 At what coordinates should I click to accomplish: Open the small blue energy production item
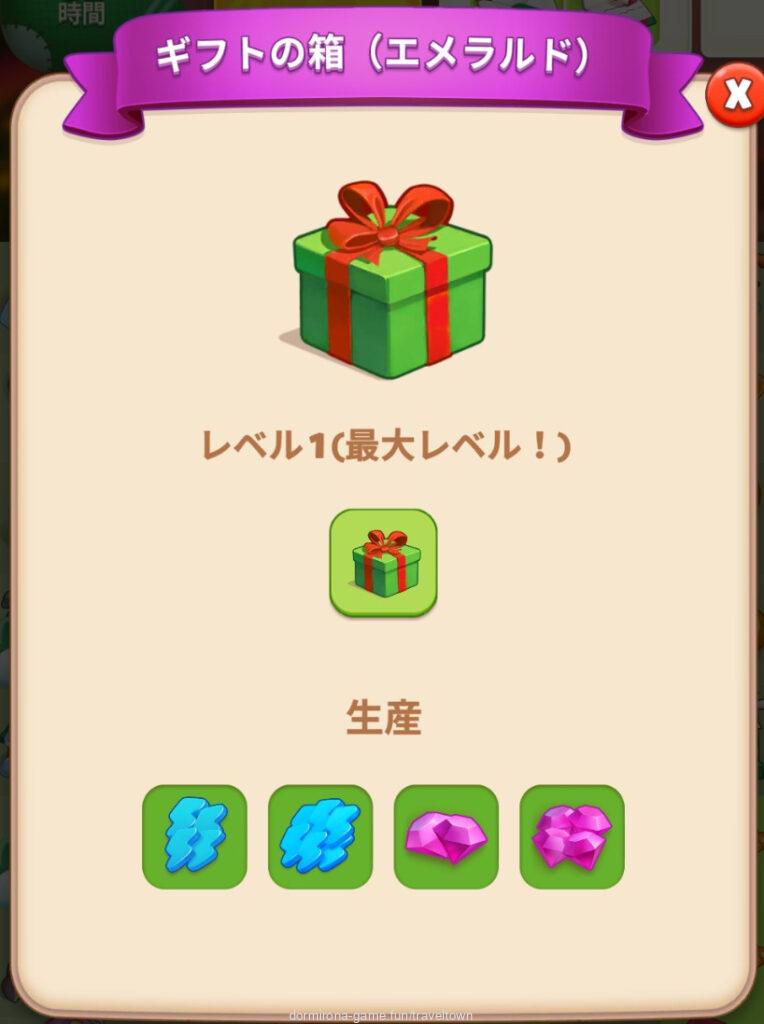195,836
